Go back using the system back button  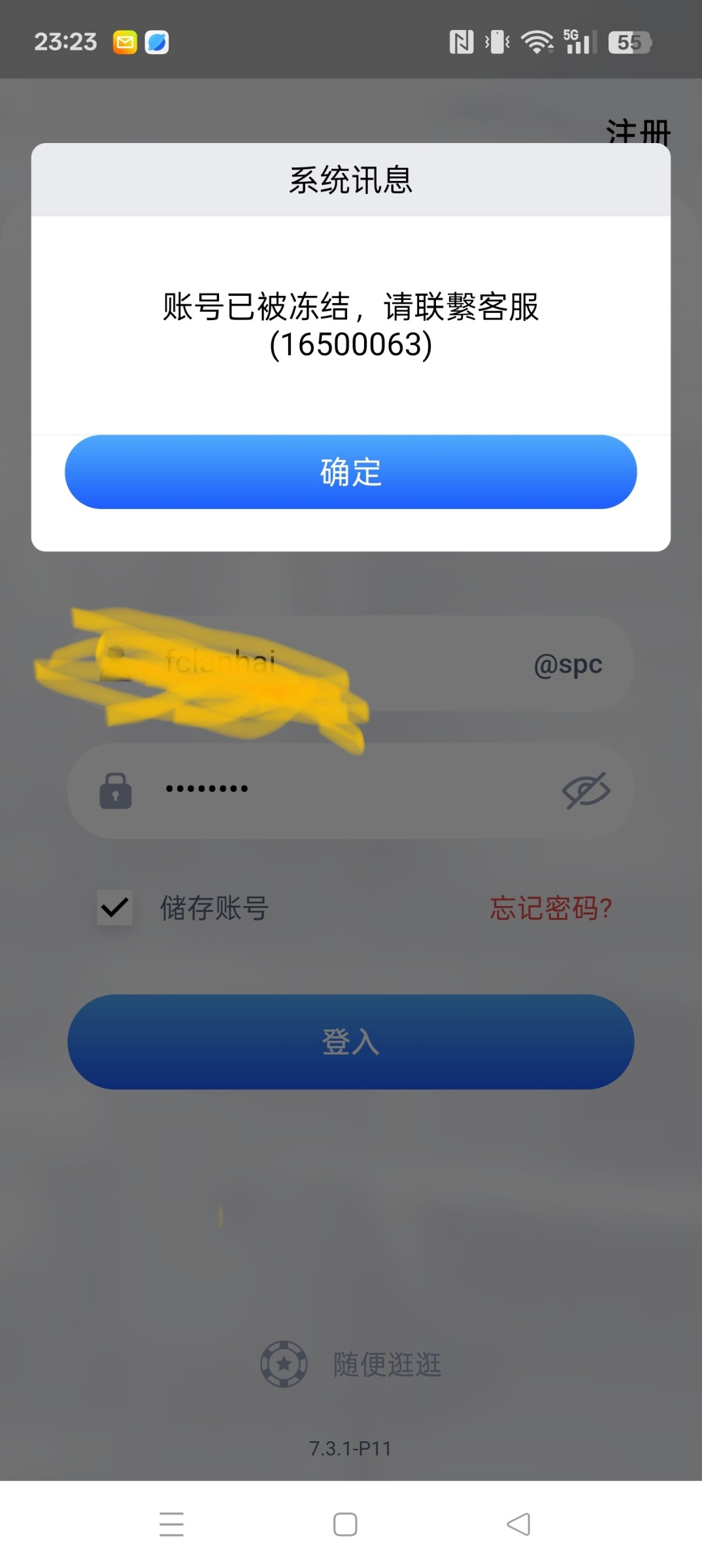pos(519,1524)
